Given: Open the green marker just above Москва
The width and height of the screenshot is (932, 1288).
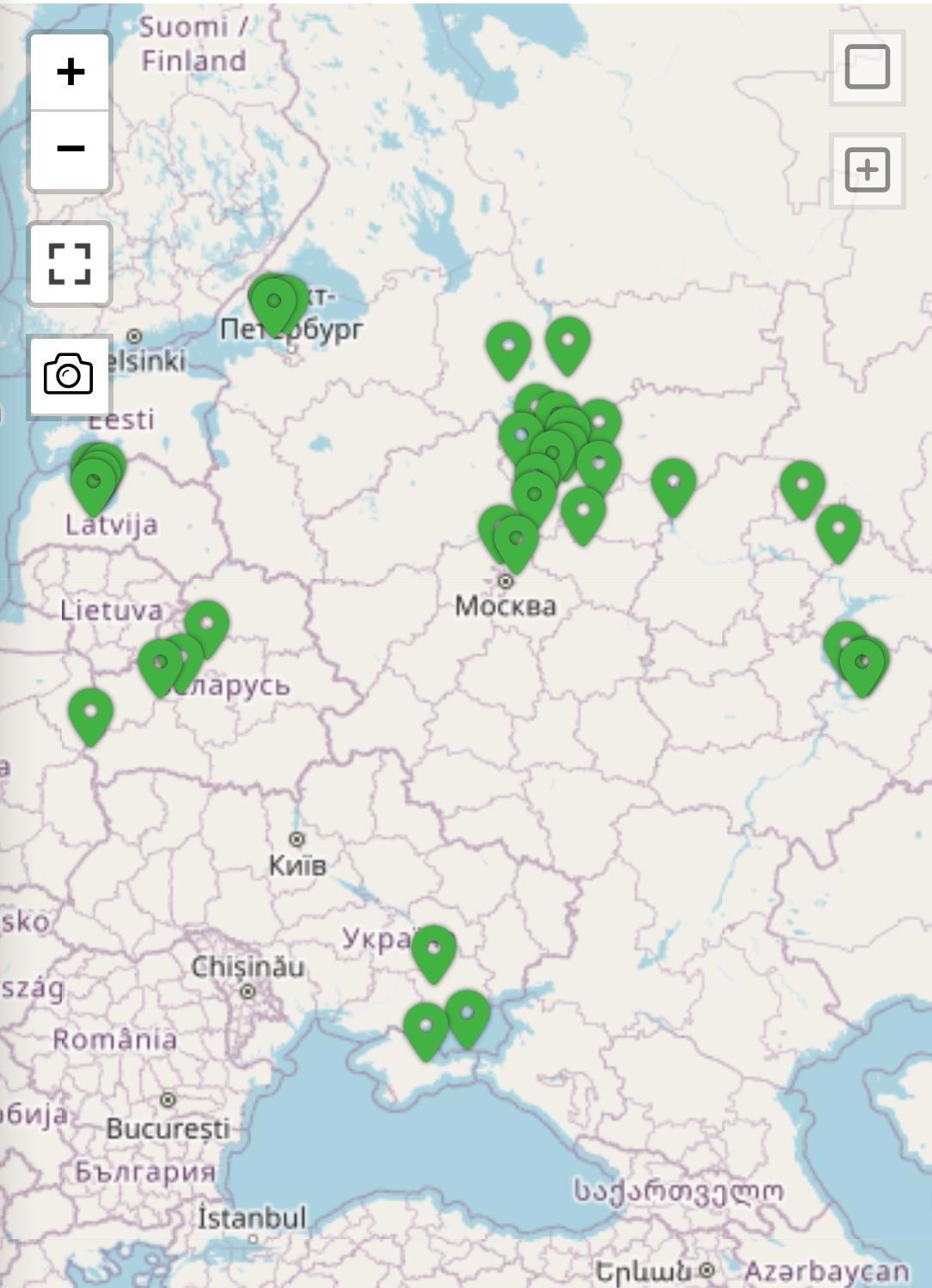Looking at the screenshot, I should (516, 540).
